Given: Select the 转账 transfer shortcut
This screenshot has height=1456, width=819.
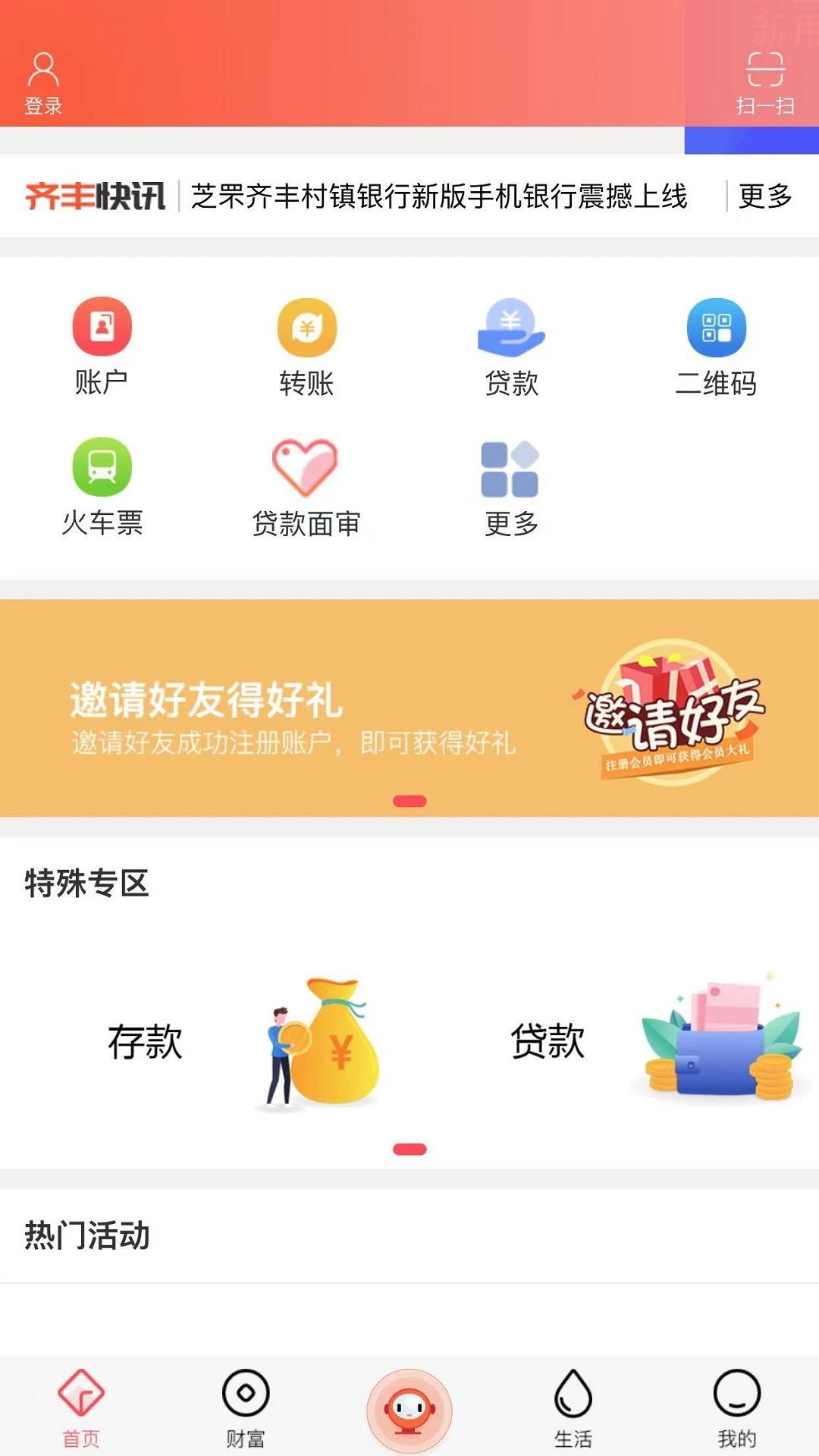Looking at the screenshot, I should tap(306, 347).
